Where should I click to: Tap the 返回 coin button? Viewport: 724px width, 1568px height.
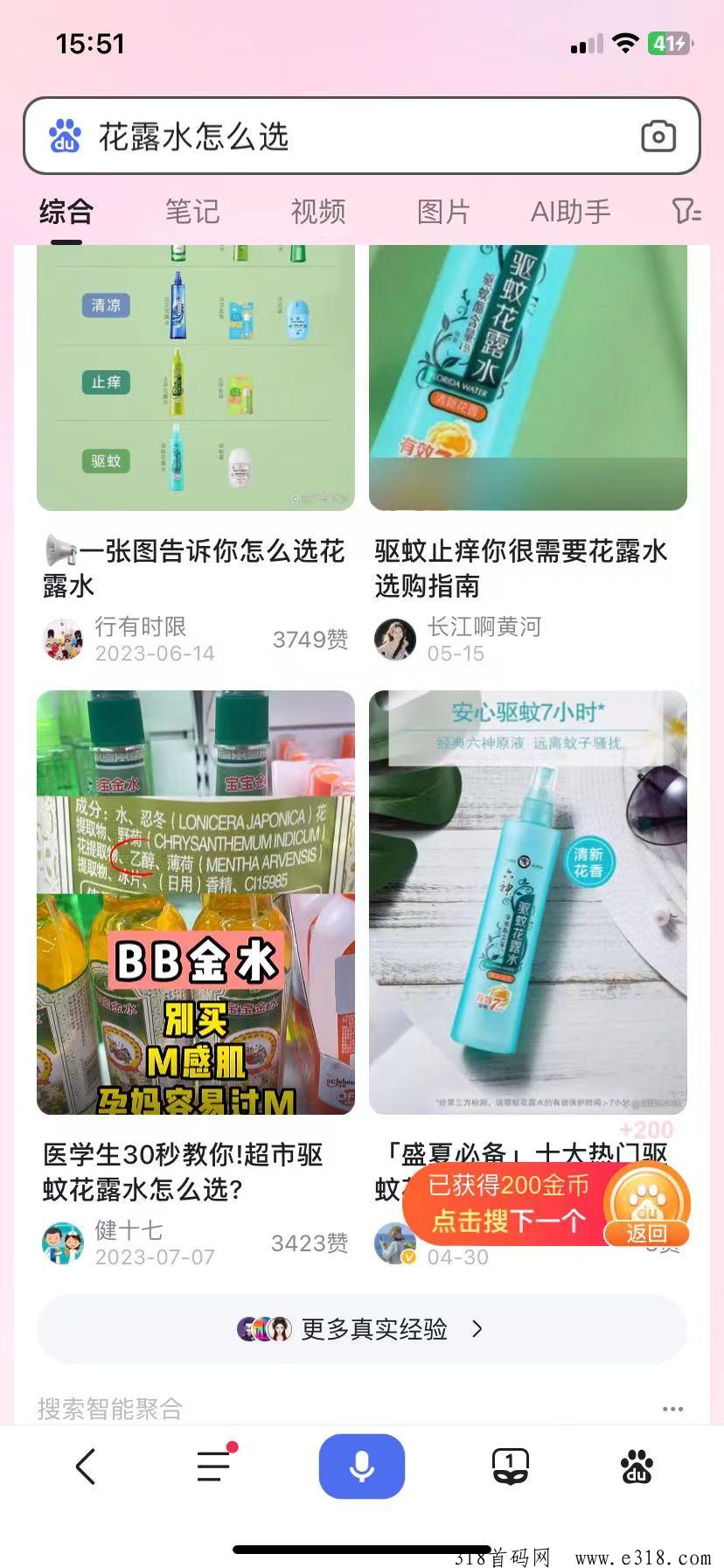coord(647,1234)
